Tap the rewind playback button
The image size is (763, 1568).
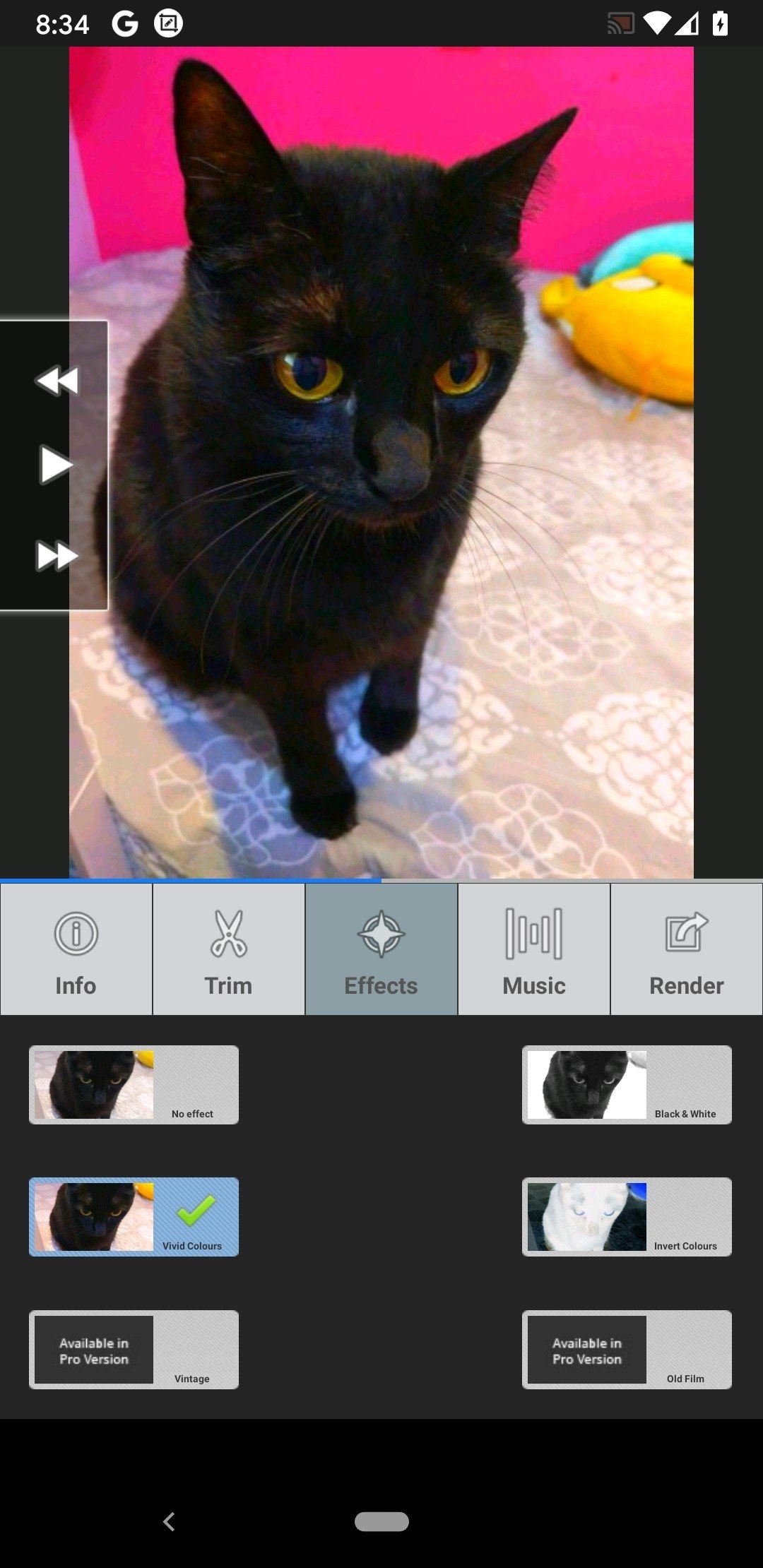(57, 381)
